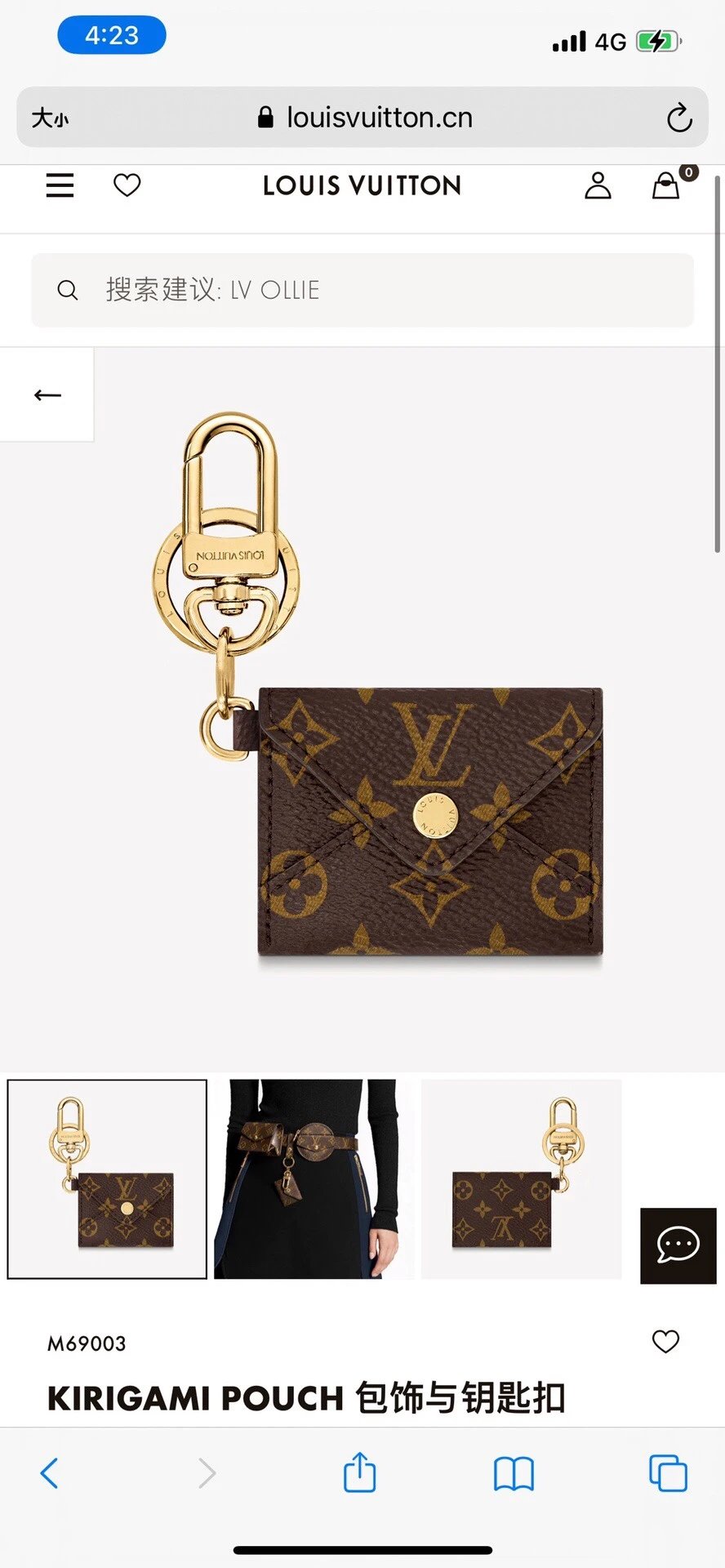Add Kirigami Pouch to wishlist

[x=665, y=1342]
